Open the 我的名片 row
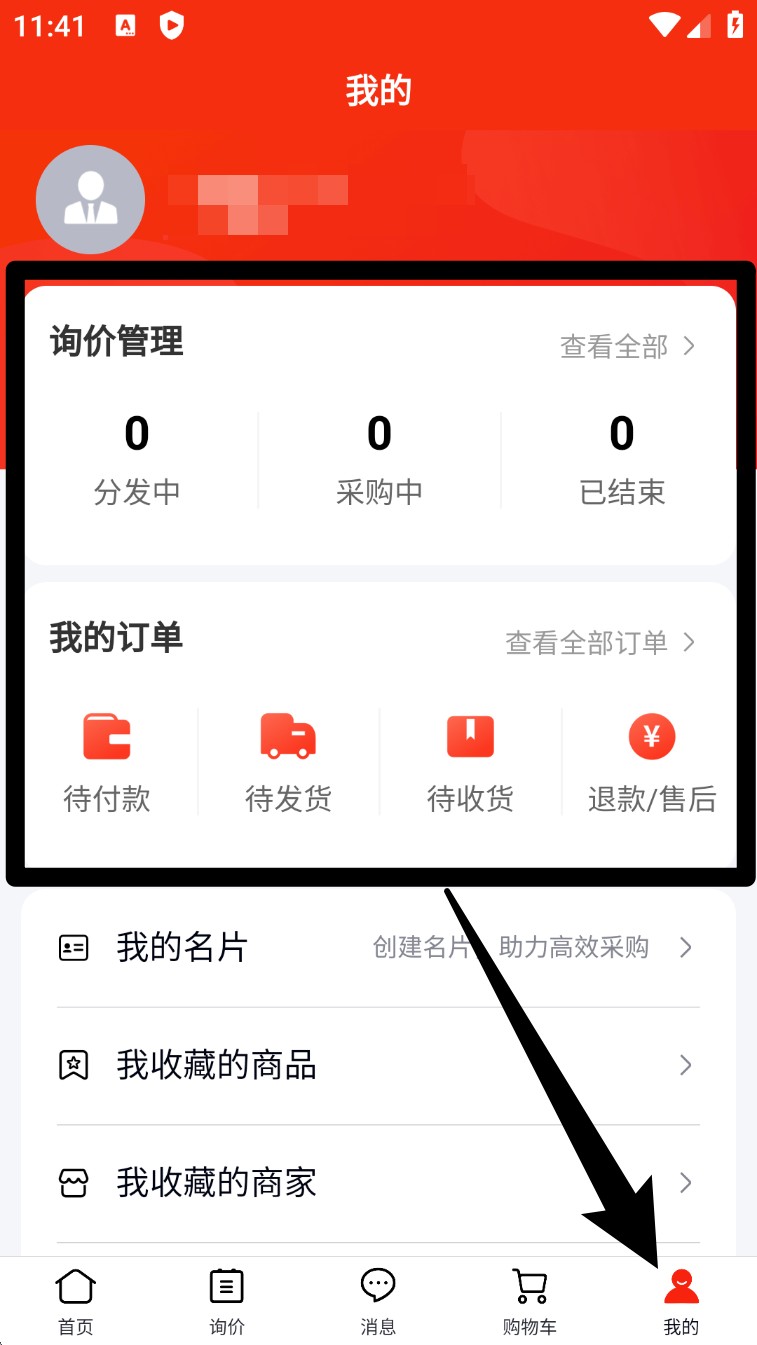The width and height of the screenshot is (757, 1345). (x=378, y=947)
